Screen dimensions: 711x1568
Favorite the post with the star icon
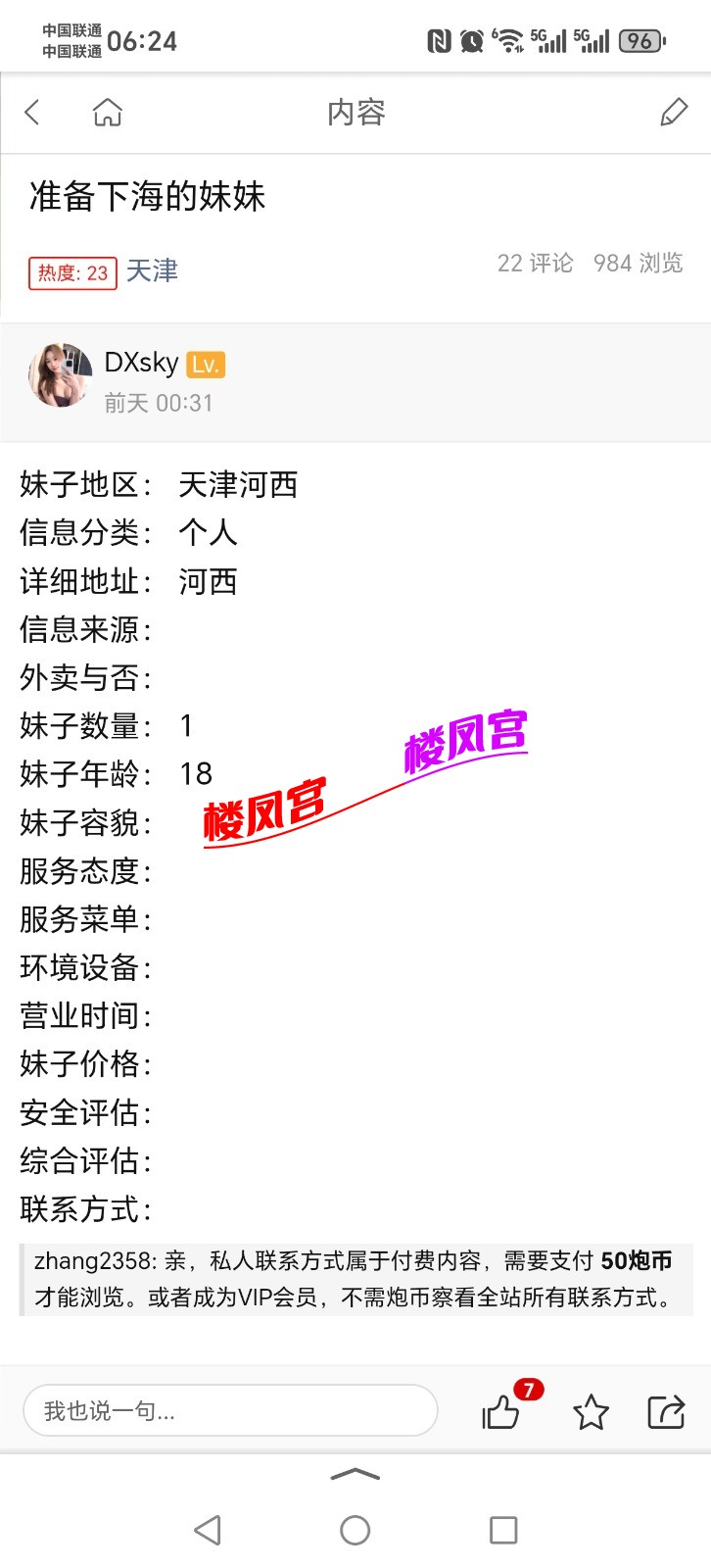(591, 1412)
